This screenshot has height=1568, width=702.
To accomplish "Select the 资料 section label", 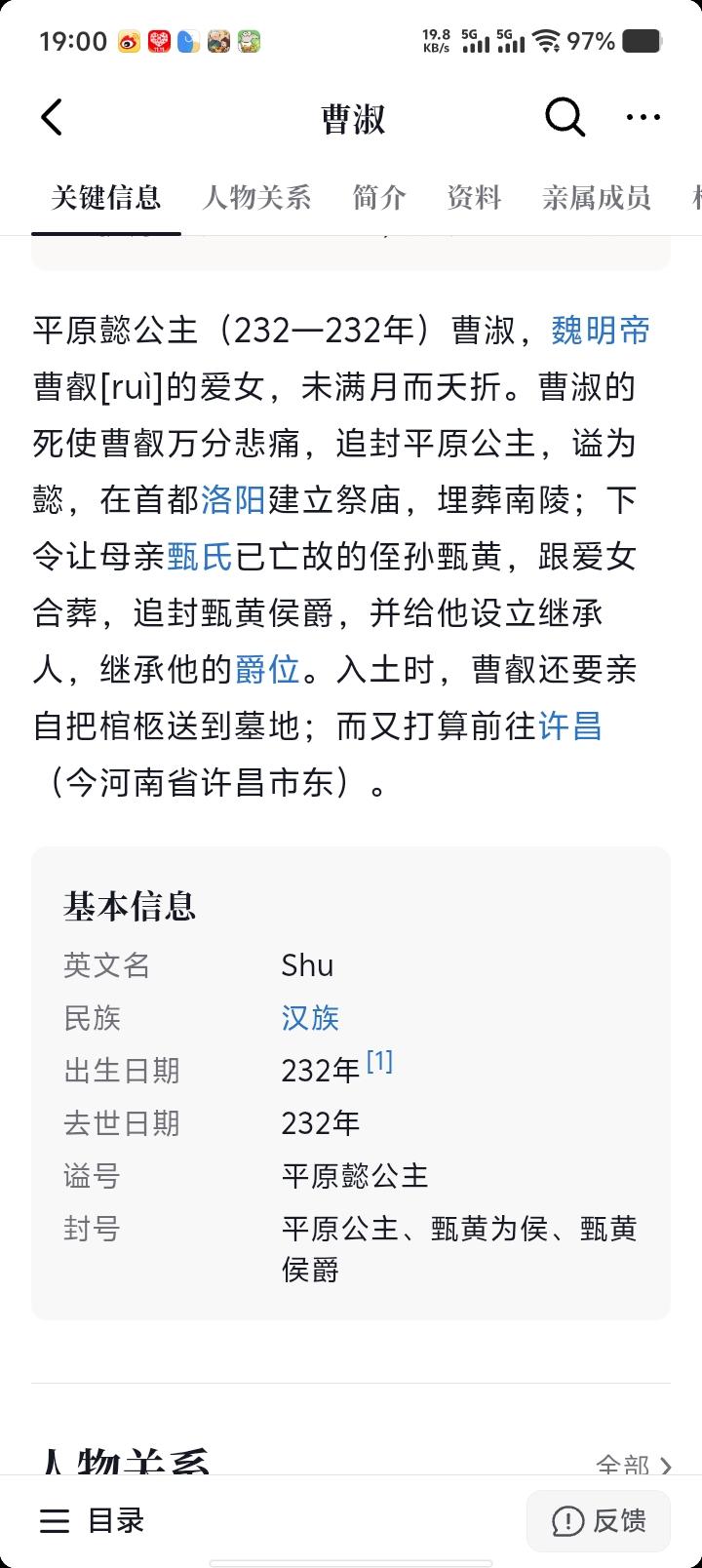I will coord(474,197).
